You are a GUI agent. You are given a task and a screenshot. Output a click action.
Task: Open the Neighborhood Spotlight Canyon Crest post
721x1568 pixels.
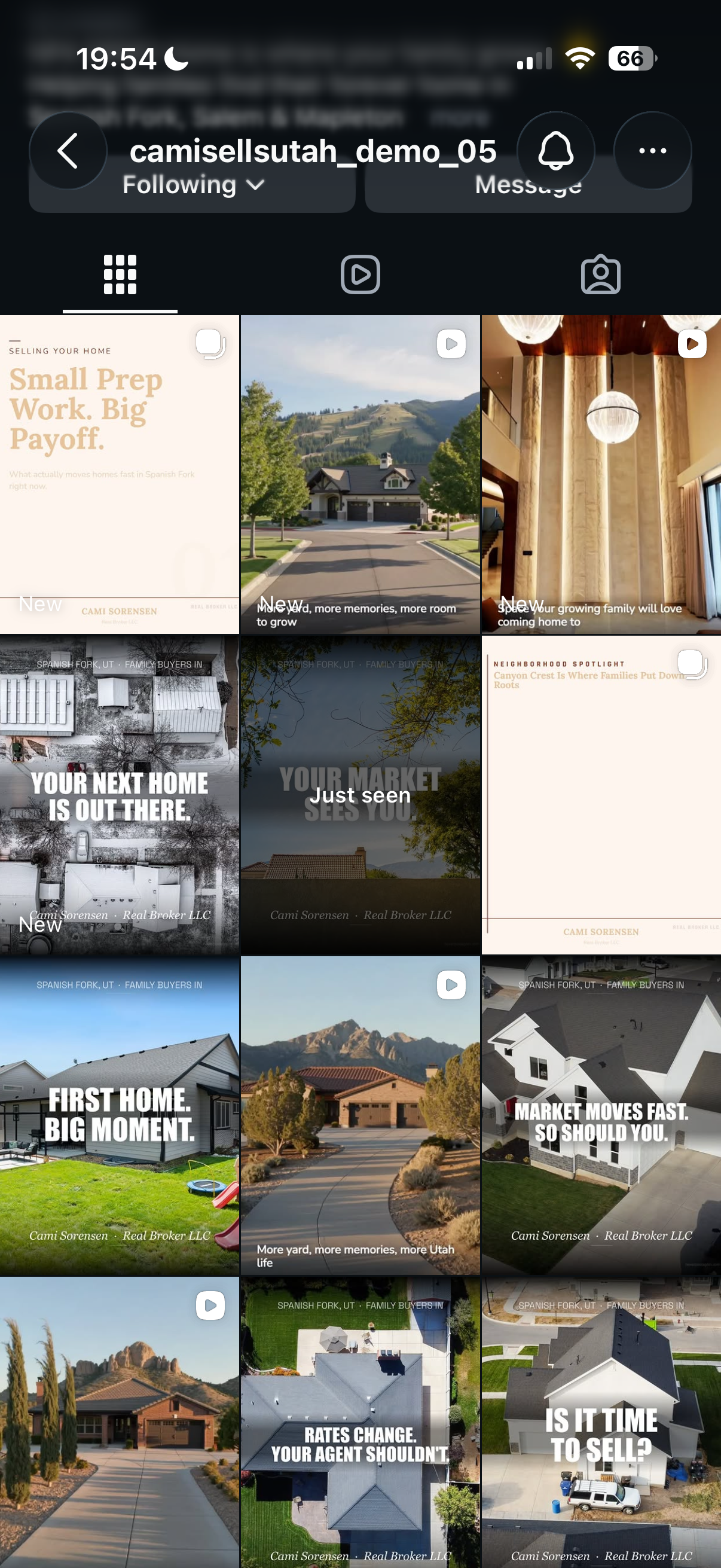point(601,794)
